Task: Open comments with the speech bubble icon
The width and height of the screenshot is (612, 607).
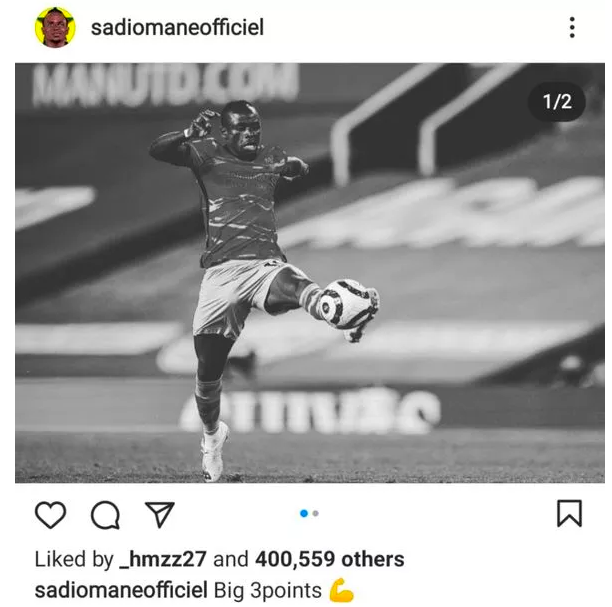Action: click(x=105, y=514)
